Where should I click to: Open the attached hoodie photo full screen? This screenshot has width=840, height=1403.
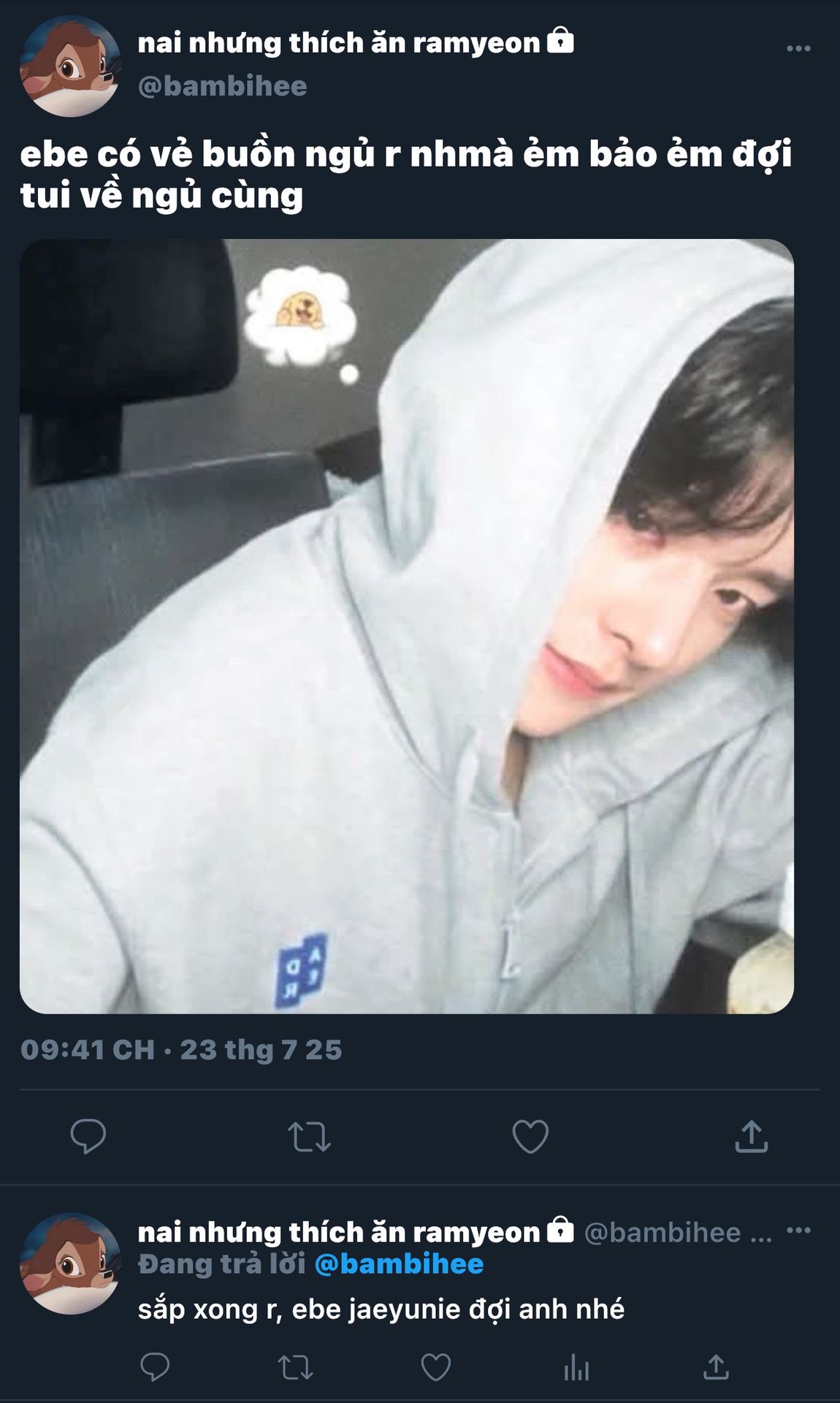pos(406,626)
